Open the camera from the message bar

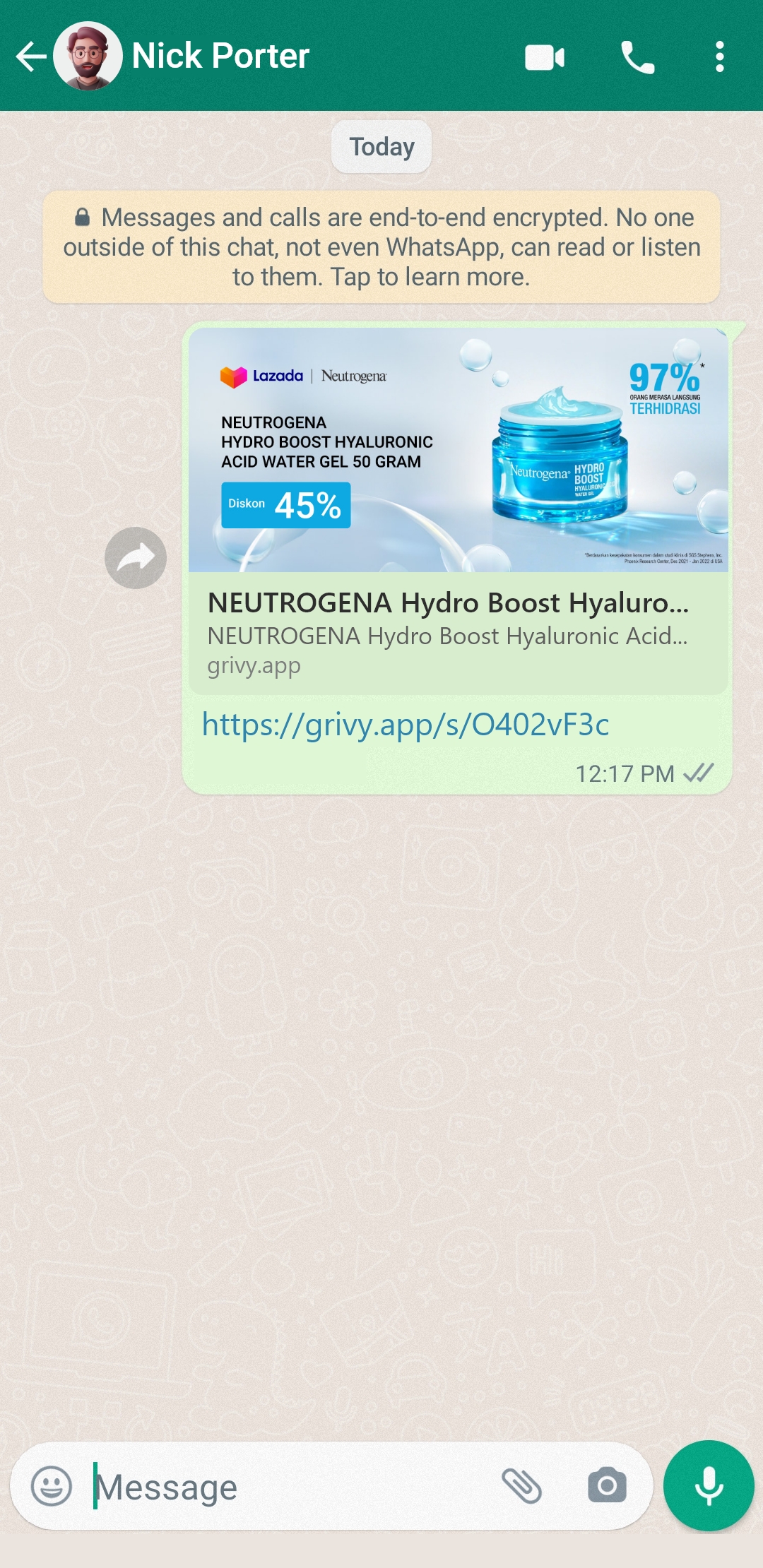tap(607, 1485)
